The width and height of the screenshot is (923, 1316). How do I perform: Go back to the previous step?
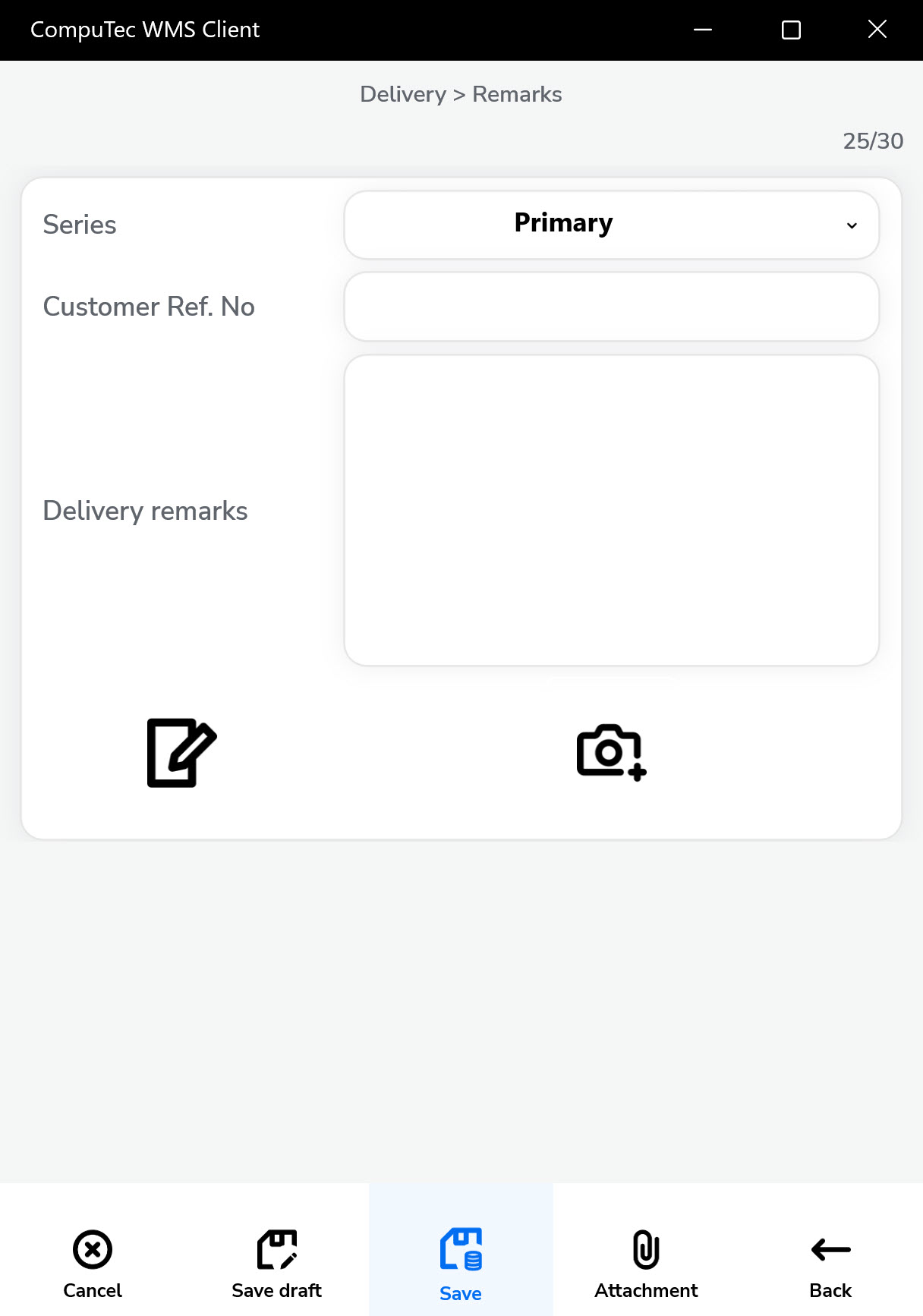830,1263
